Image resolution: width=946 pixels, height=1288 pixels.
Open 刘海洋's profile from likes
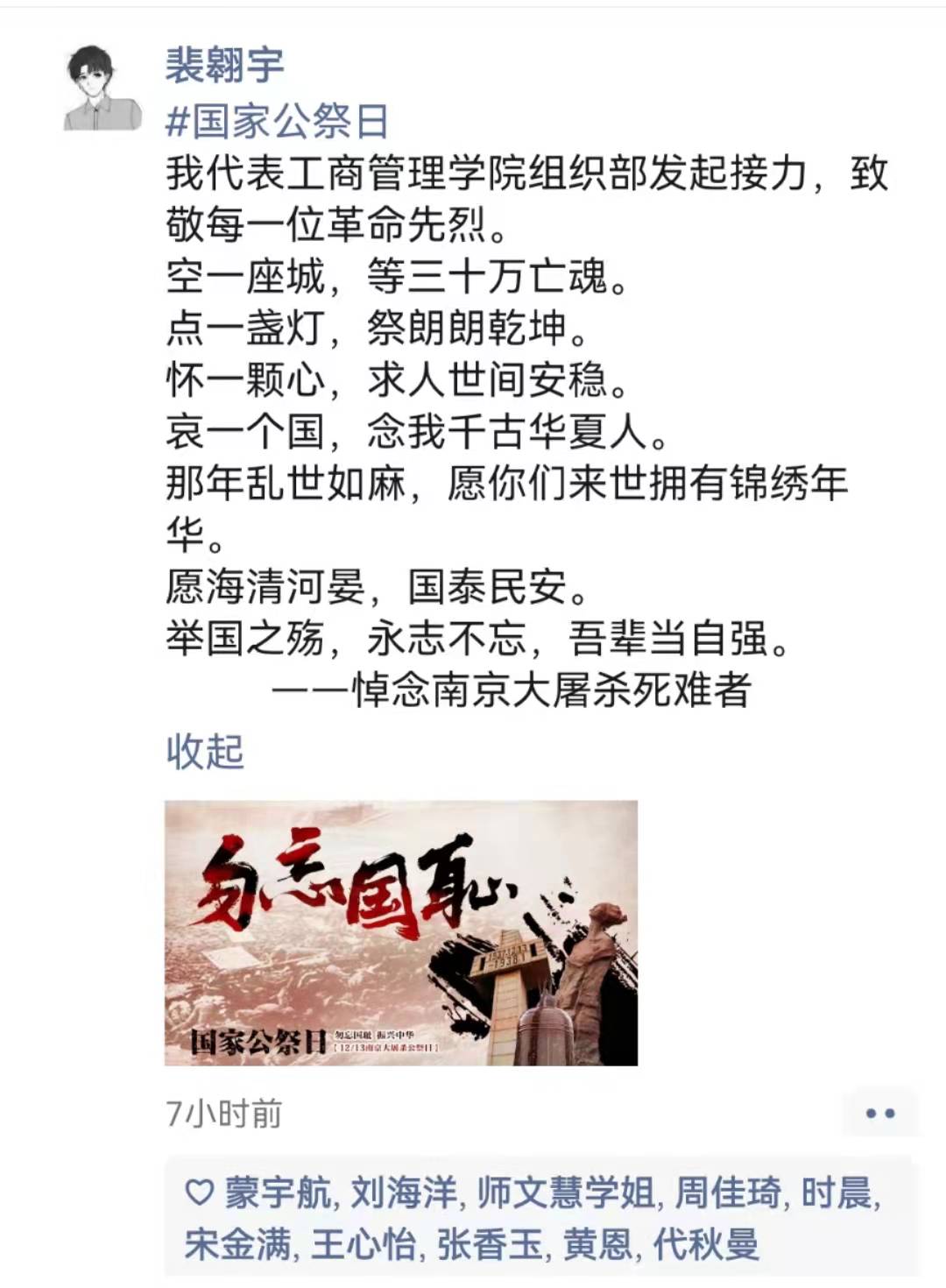pyautogui.click(x=404, y=1193)
